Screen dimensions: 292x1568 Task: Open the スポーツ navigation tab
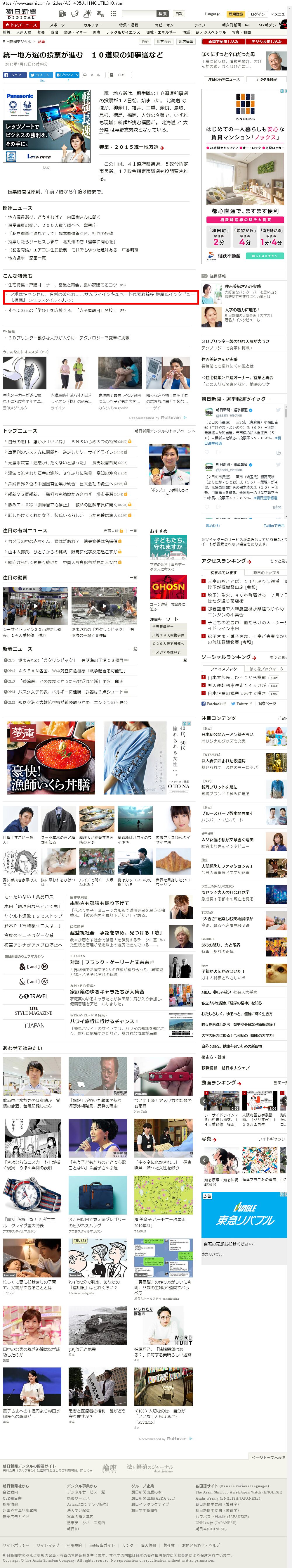coord(57,25)
